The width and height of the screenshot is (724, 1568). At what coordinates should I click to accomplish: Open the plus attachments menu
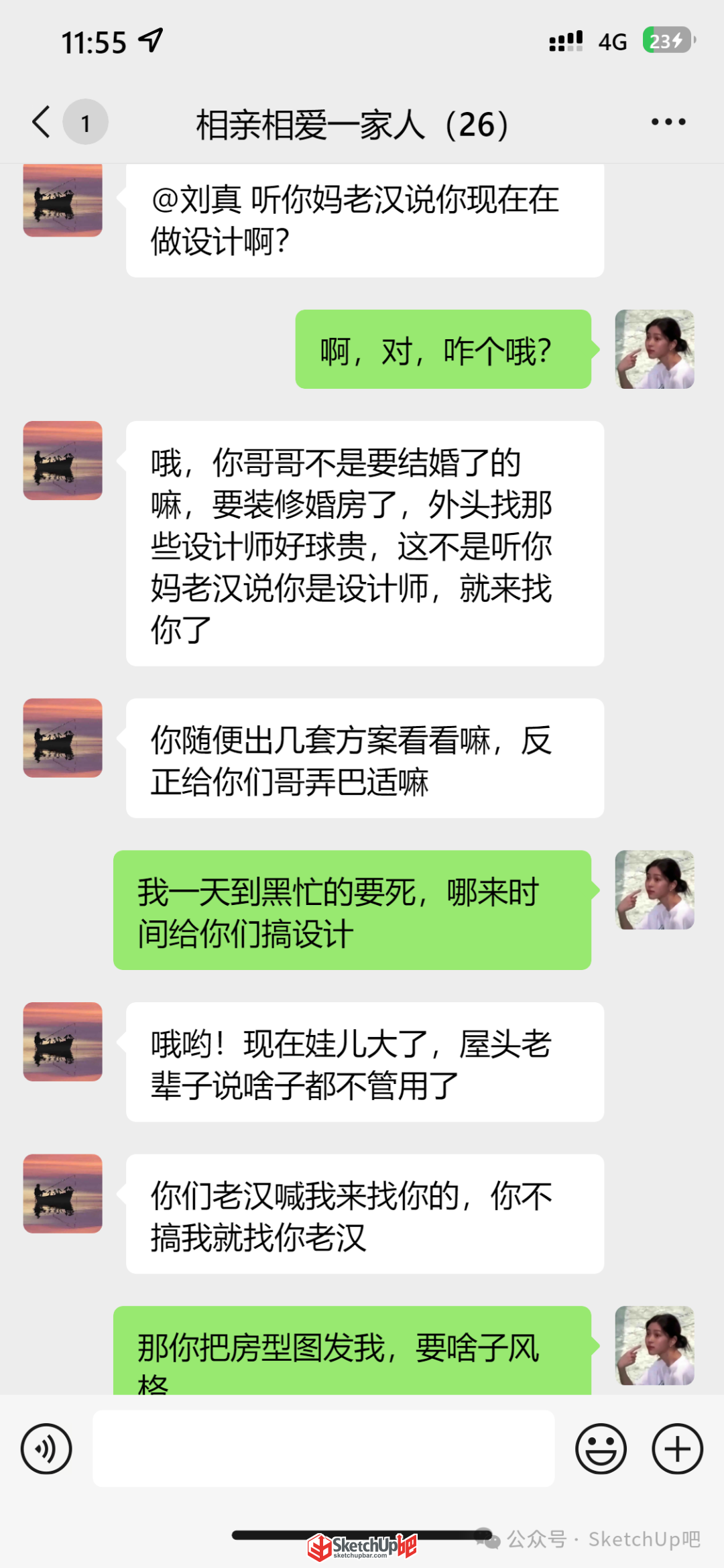[x=677, y=1449]
